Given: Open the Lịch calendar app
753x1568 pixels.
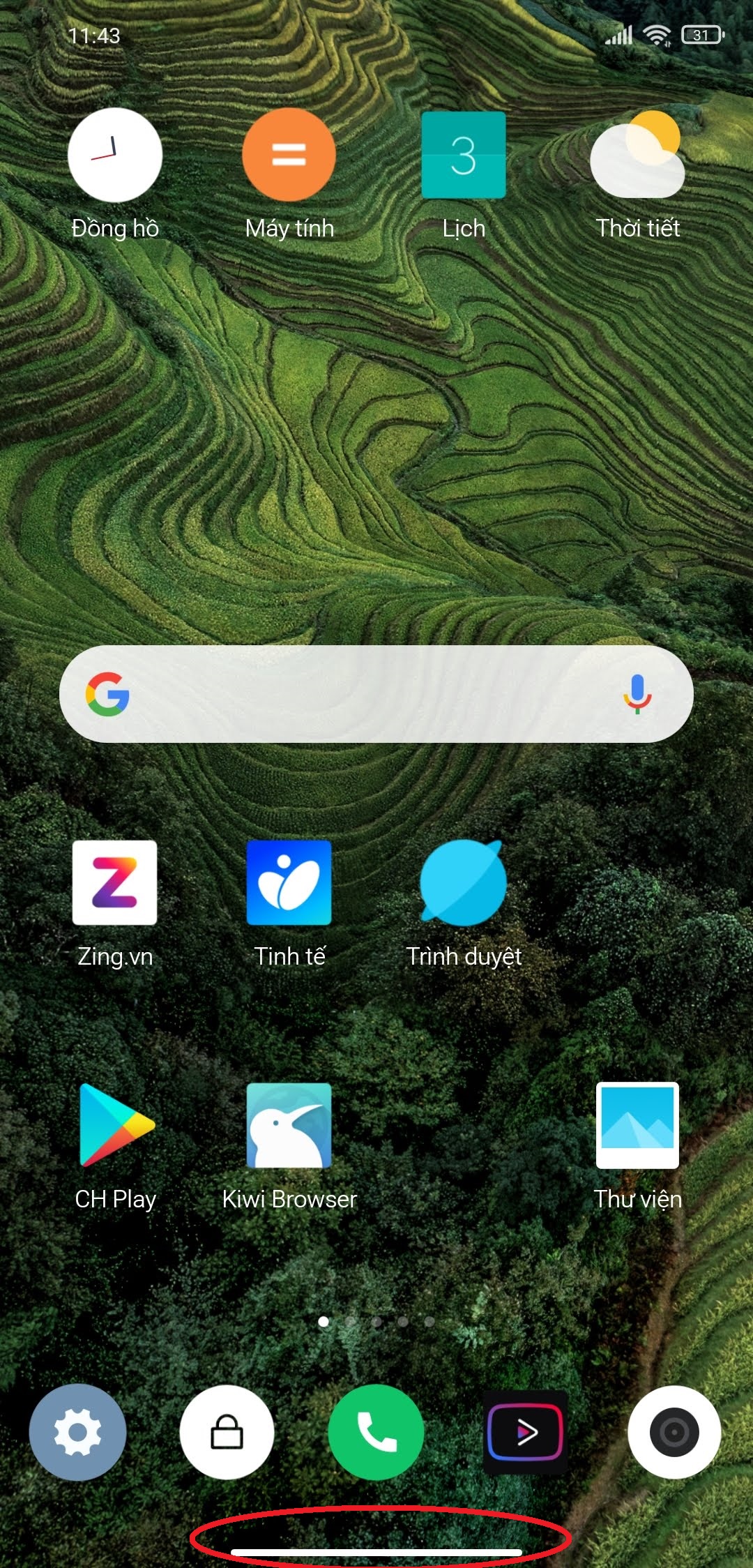Looking at the screenshot, I should [x=463, y=155].
